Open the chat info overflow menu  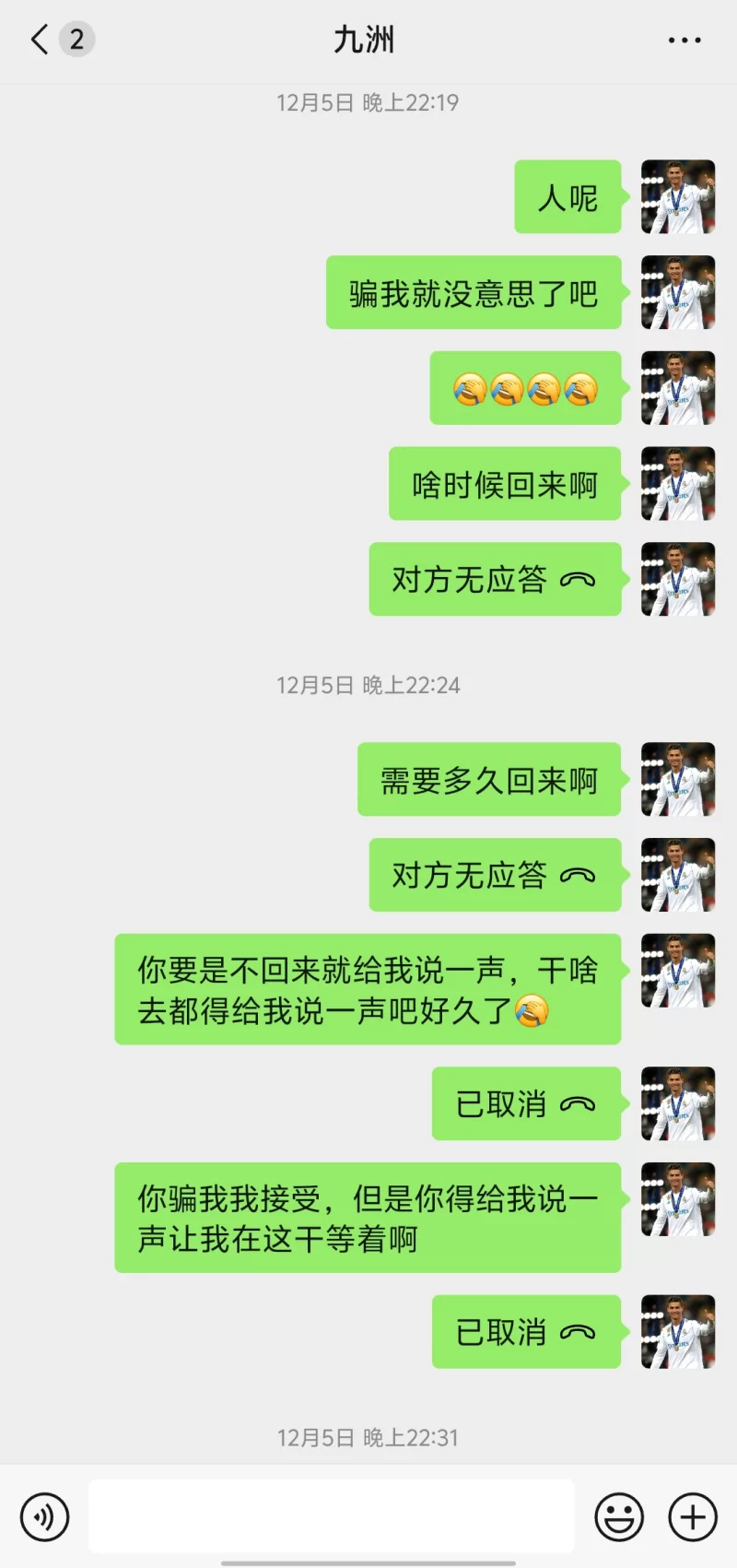point(684,40)
